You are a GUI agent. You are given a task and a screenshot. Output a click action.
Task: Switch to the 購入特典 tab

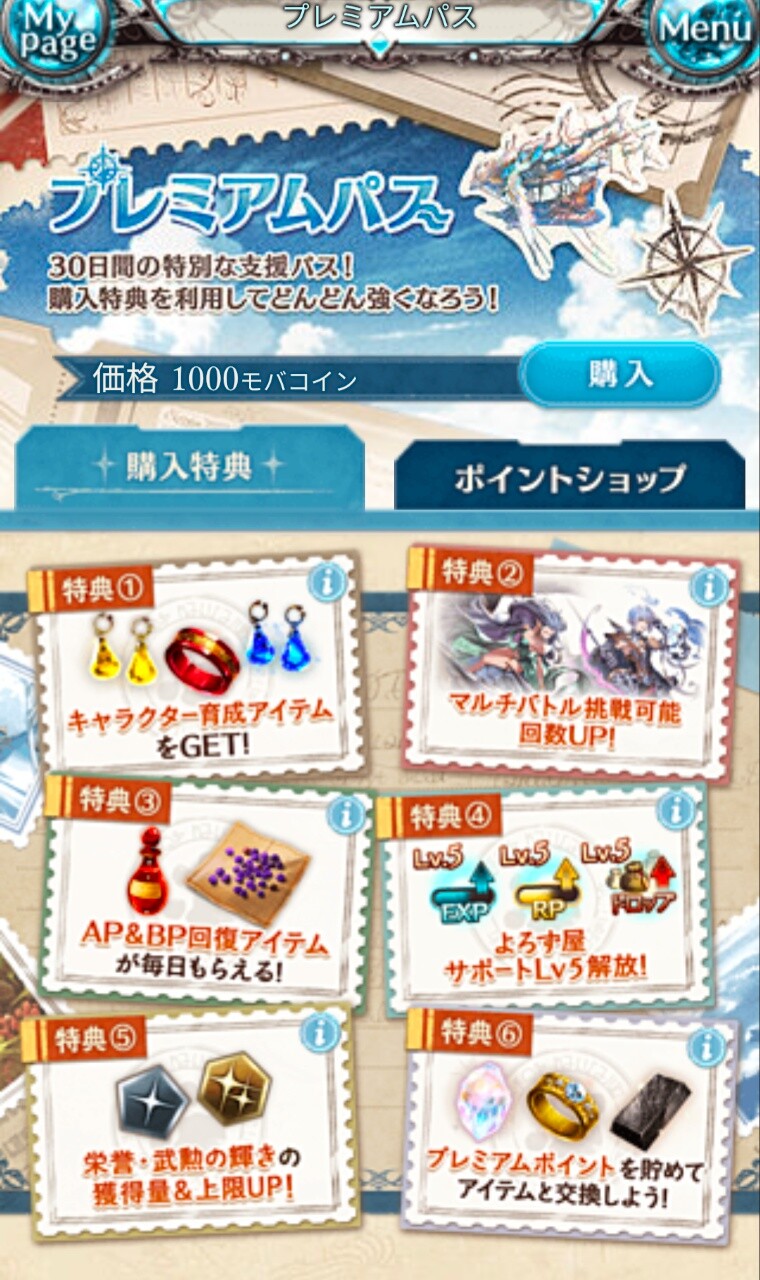188,467
